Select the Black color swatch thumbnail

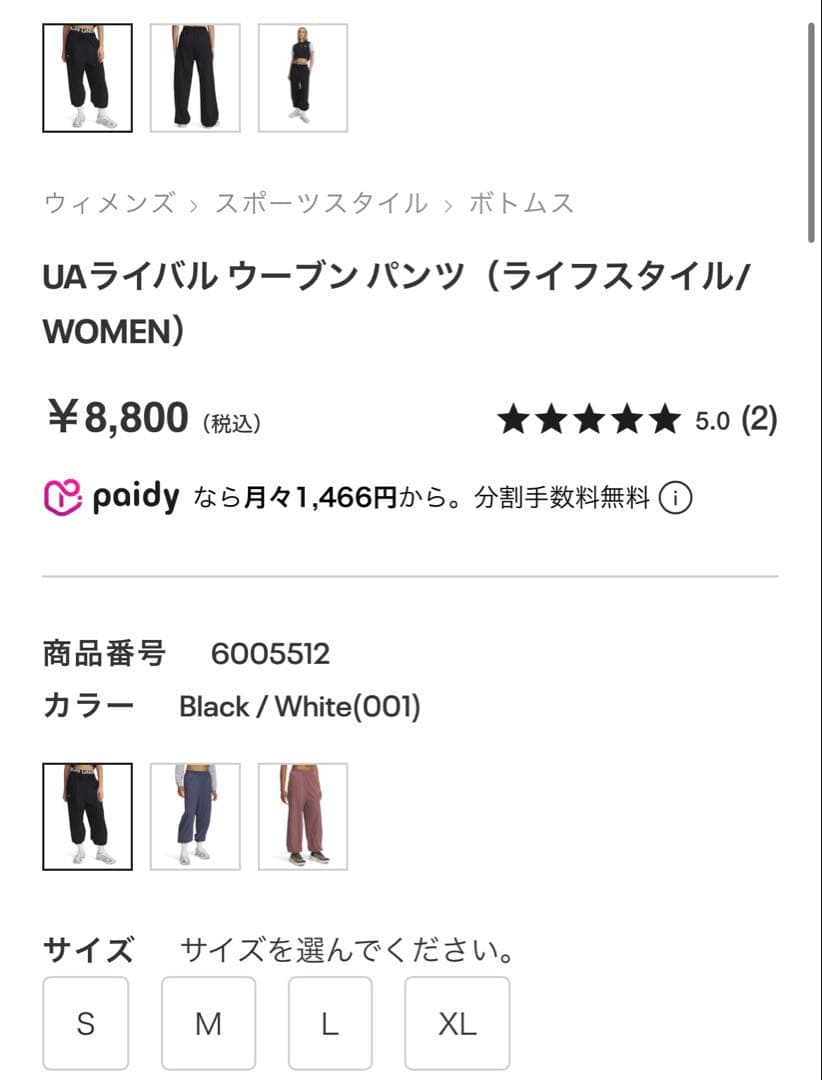(x=86, y=814)
